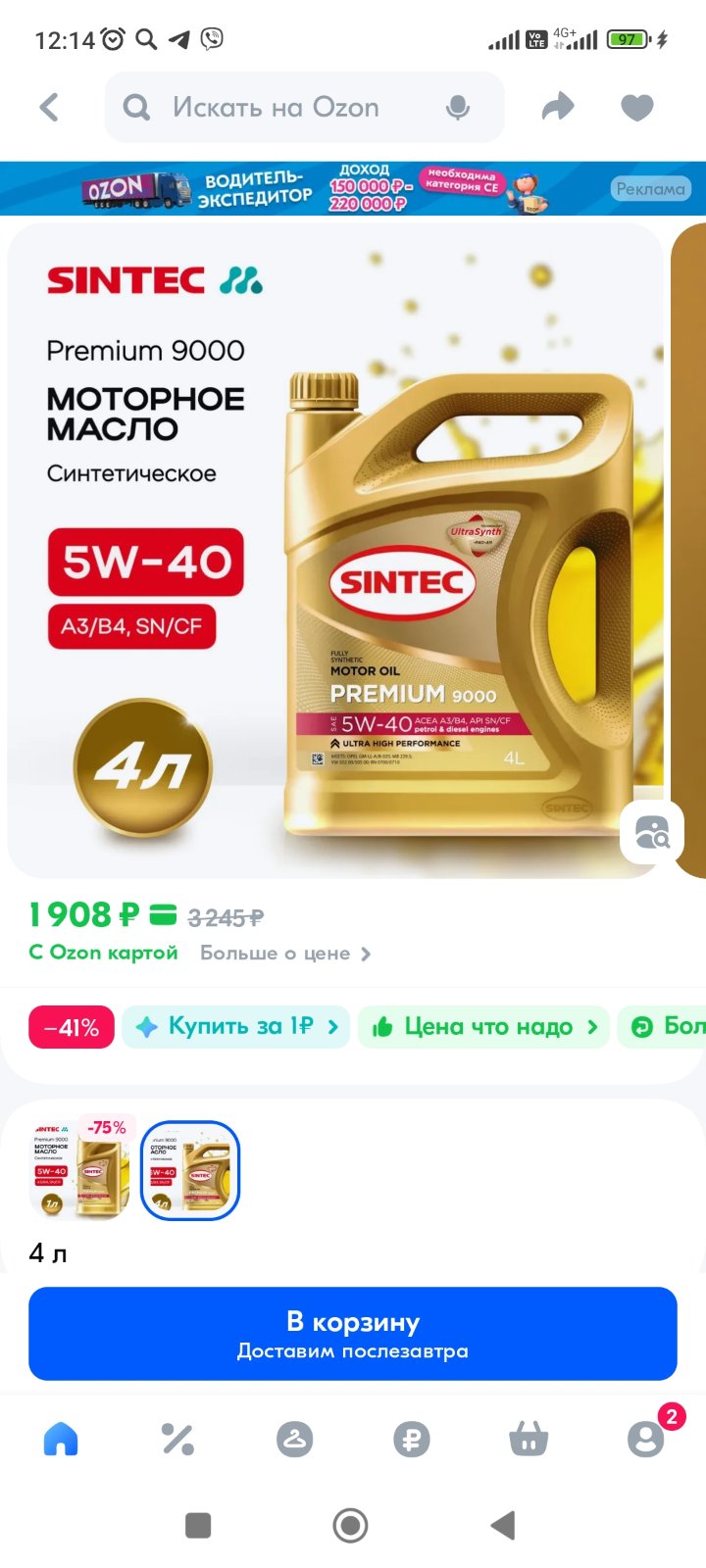Open the Ozon driver job ad banner
706x1568 pixels.
[353, 188]
